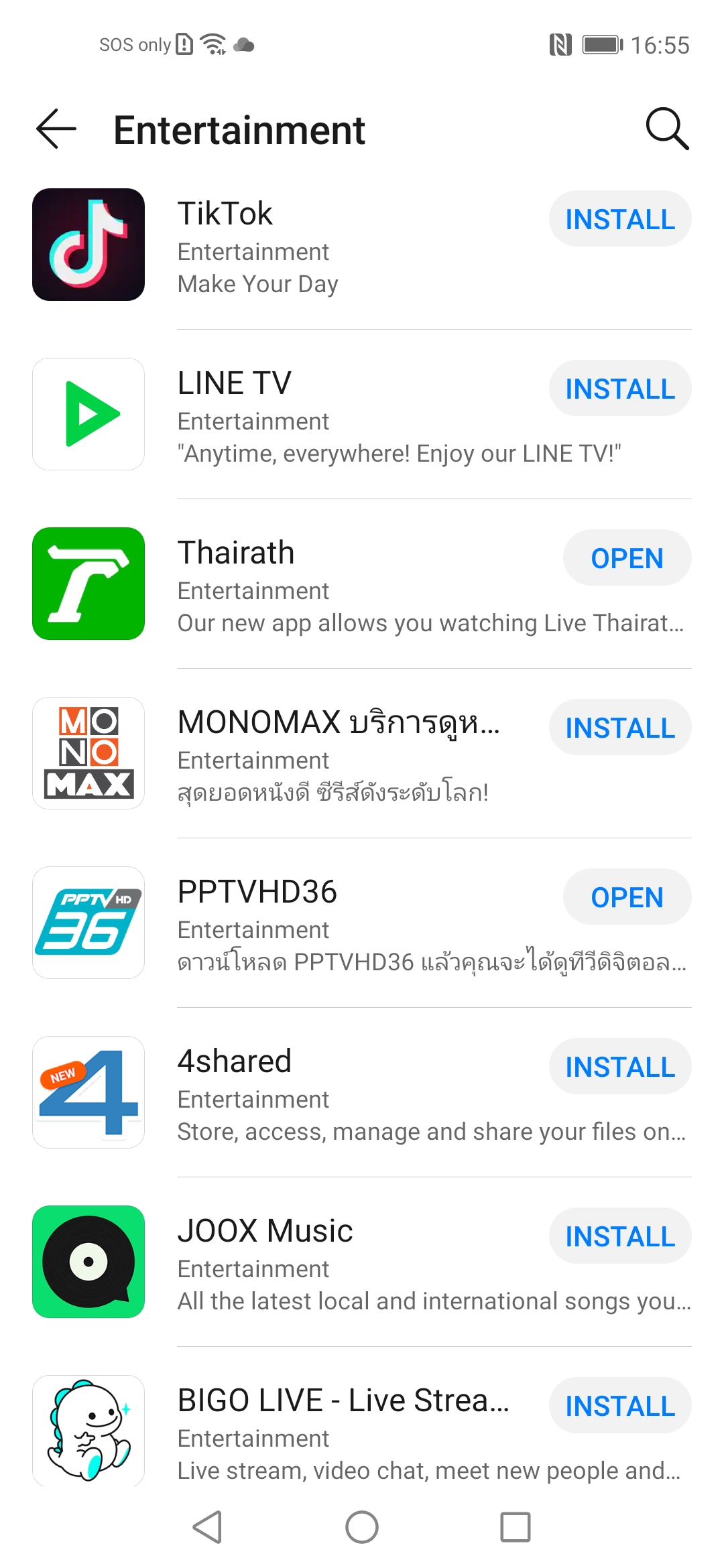
Task: Install LINE TV
Action: click(x=620, y=389)
